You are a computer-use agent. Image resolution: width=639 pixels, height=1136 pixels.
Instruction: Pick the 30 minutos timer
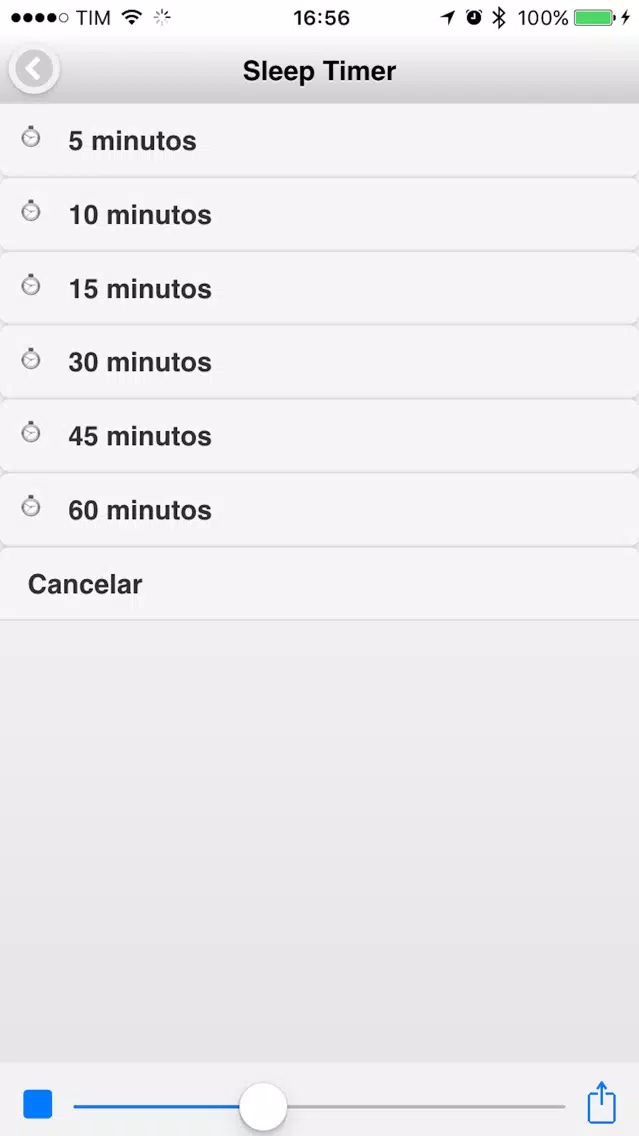coord(320,362)
